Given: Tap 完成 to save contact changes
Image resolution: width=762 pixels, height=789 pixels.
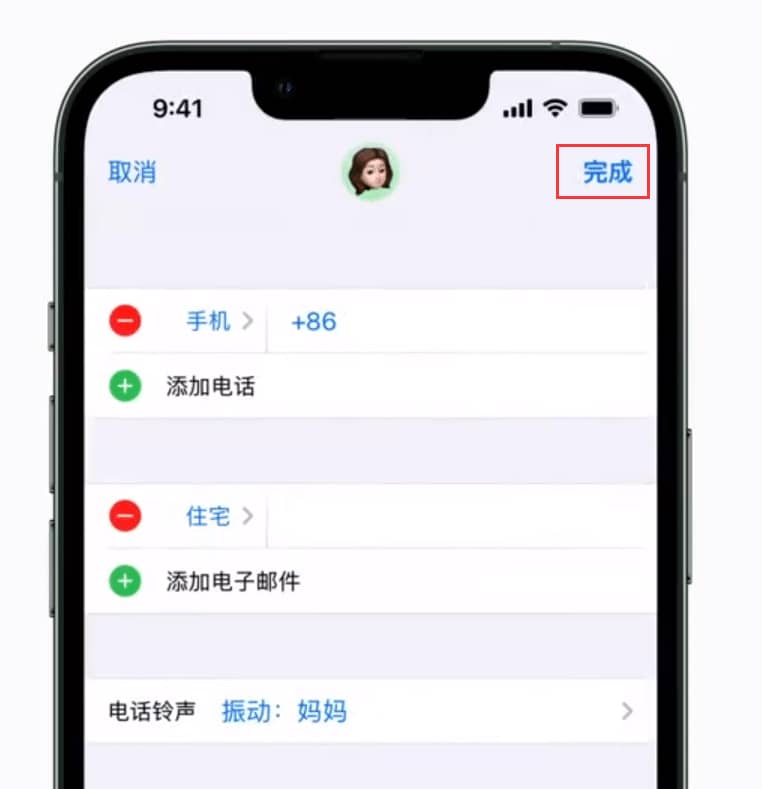Looking at the screenshot, I should 607,172.
